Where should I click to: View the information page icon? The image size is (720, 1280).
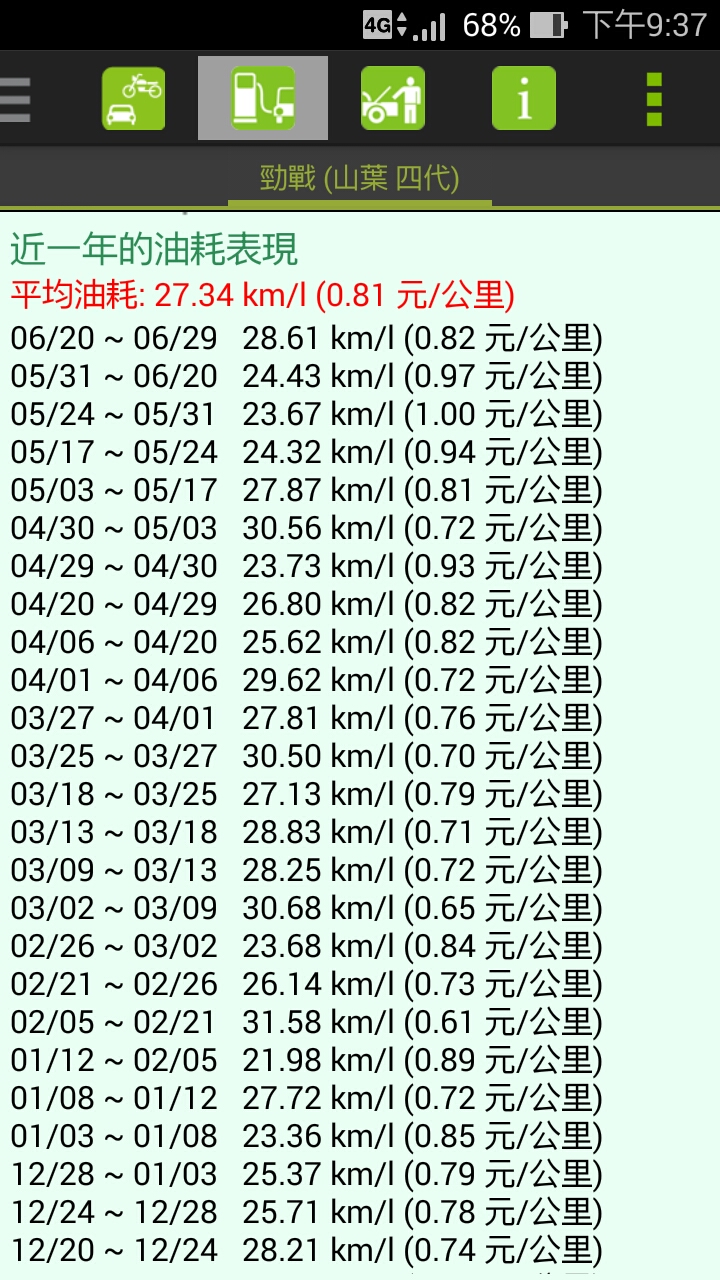(x=523, y=99)
